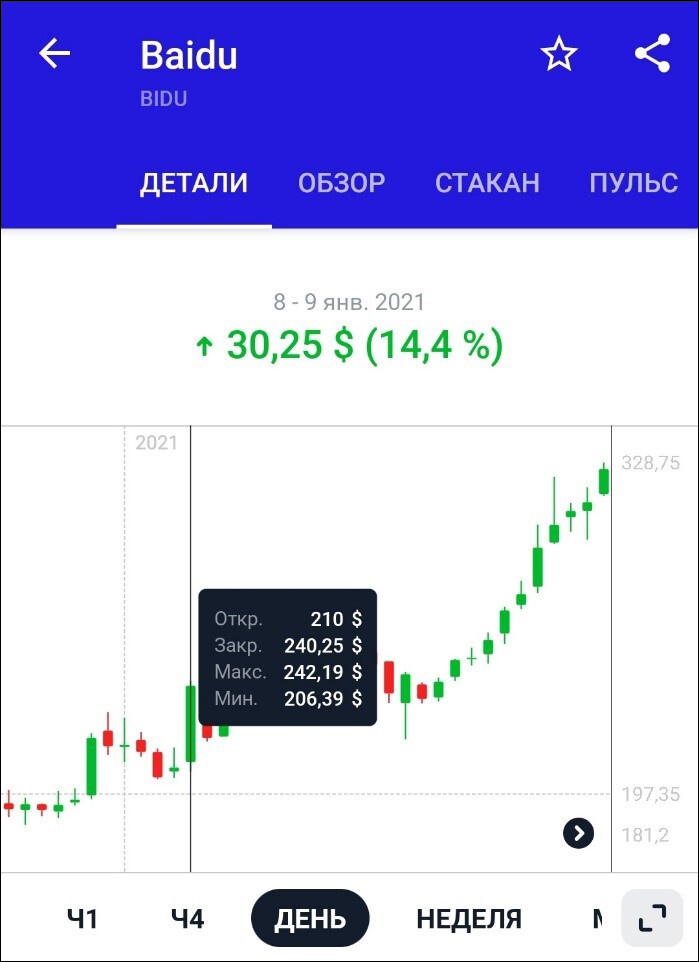Jump to latest candles with arrow button
The width and height of the screenshot is (699, 962).
click(578, 833)
